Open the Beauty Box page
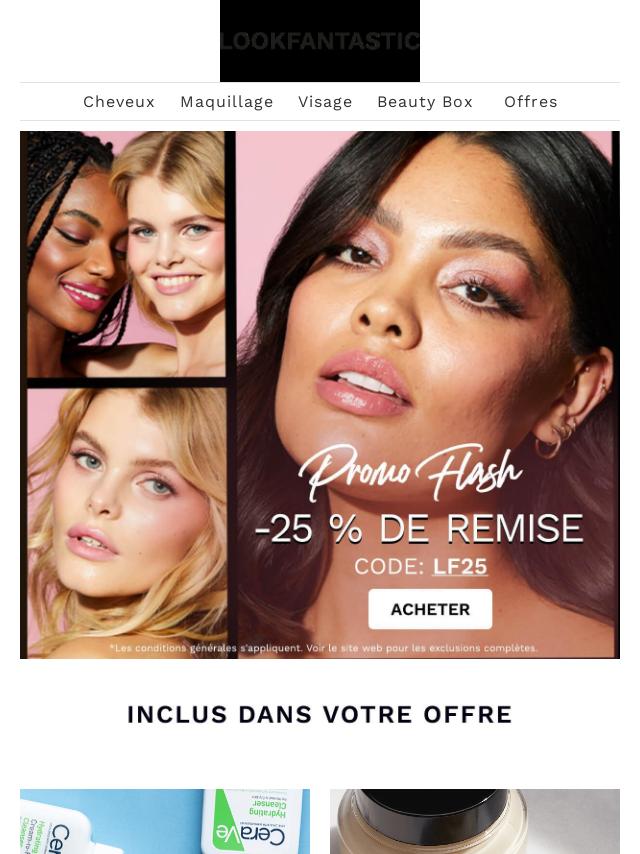The image size is (640, 854). [425, 102]
